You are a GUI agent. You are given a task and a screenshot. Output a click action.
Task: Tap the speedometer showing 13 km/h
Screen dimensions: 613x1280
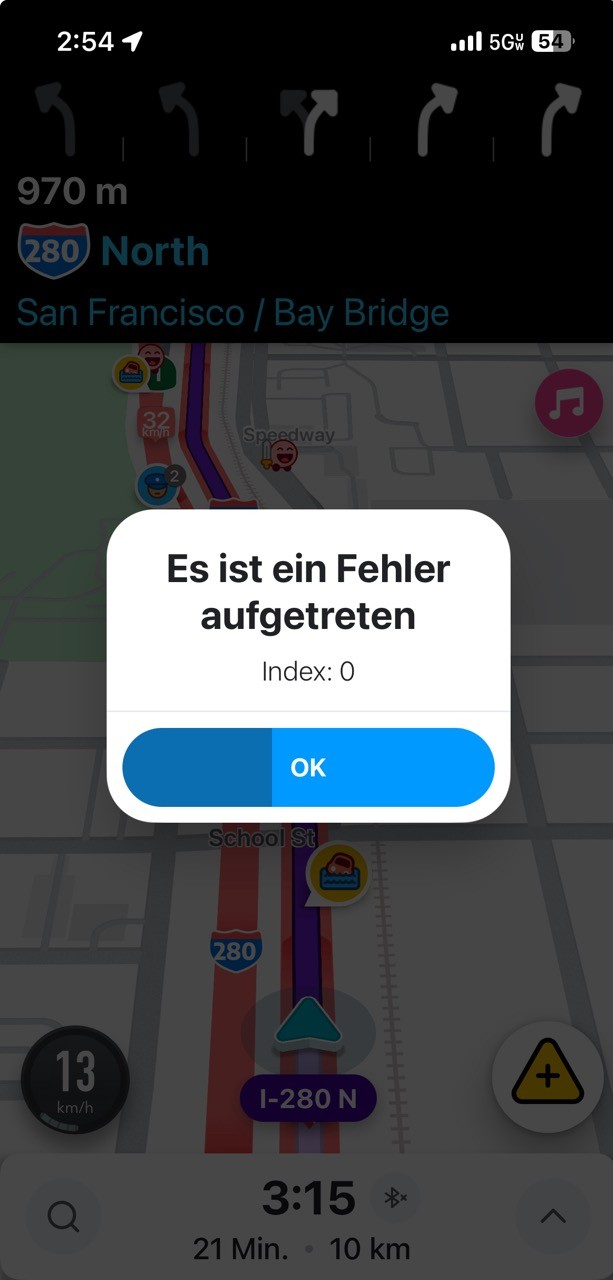point(75,1080)
